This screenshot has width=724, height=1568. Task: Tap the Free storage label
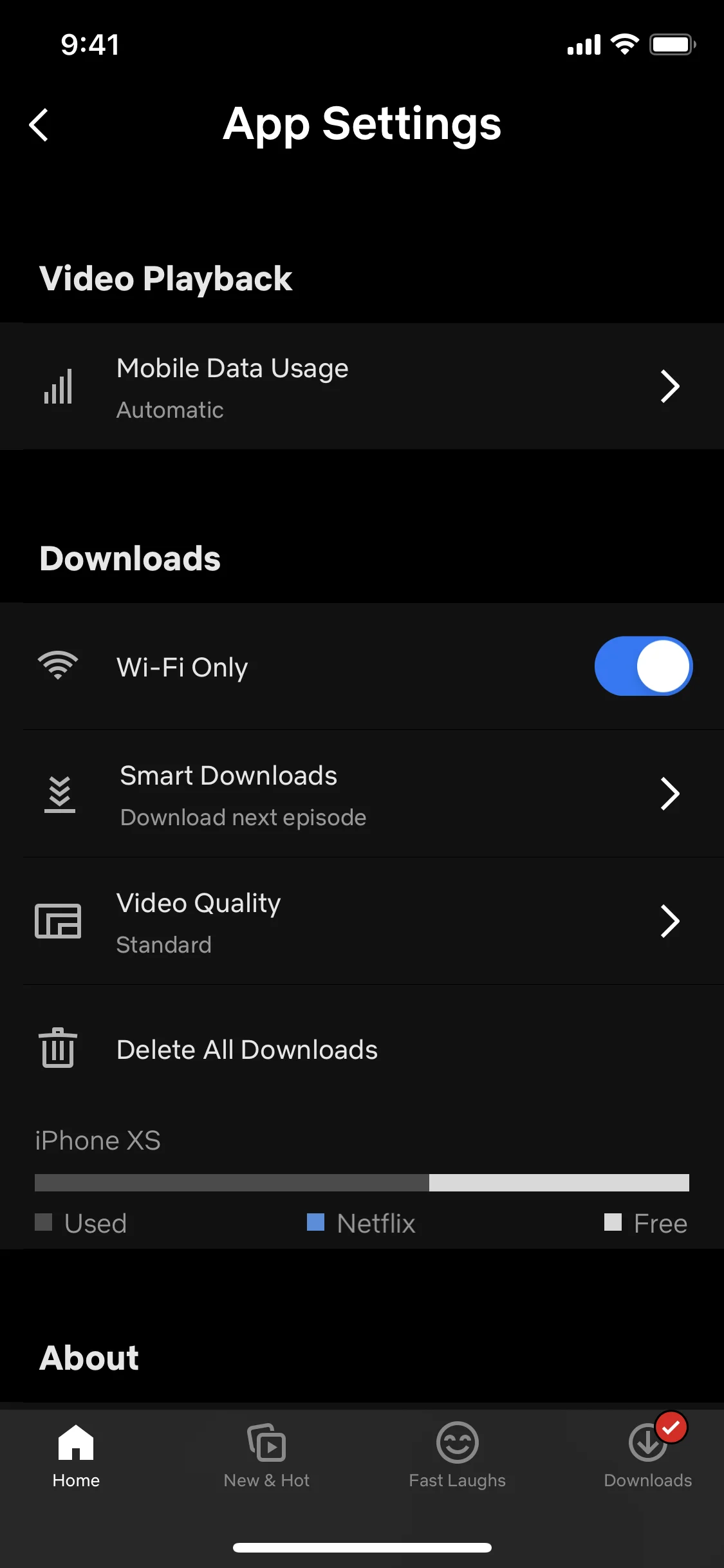pyautogui.click(x=660, y=1222)
